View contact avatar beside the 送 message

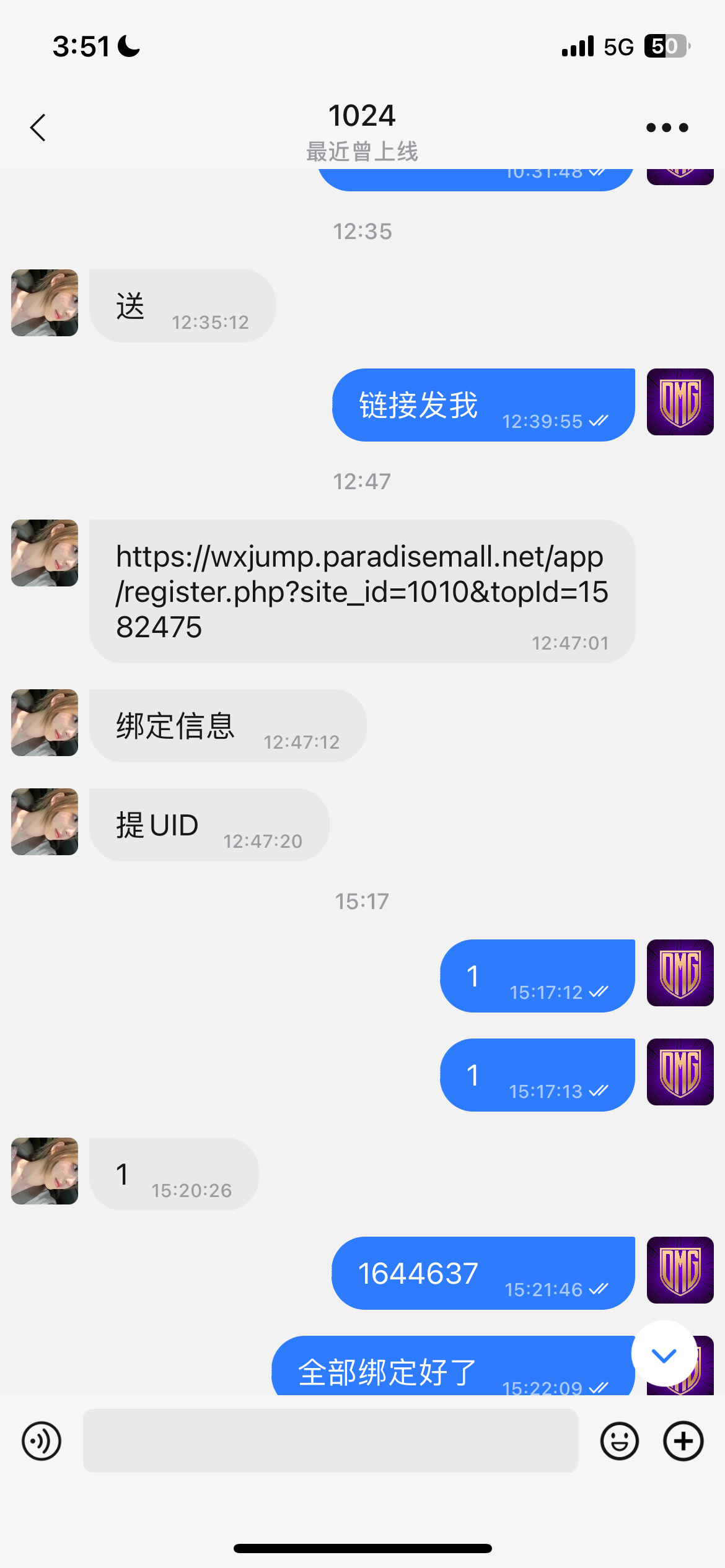tap(45, 303)
